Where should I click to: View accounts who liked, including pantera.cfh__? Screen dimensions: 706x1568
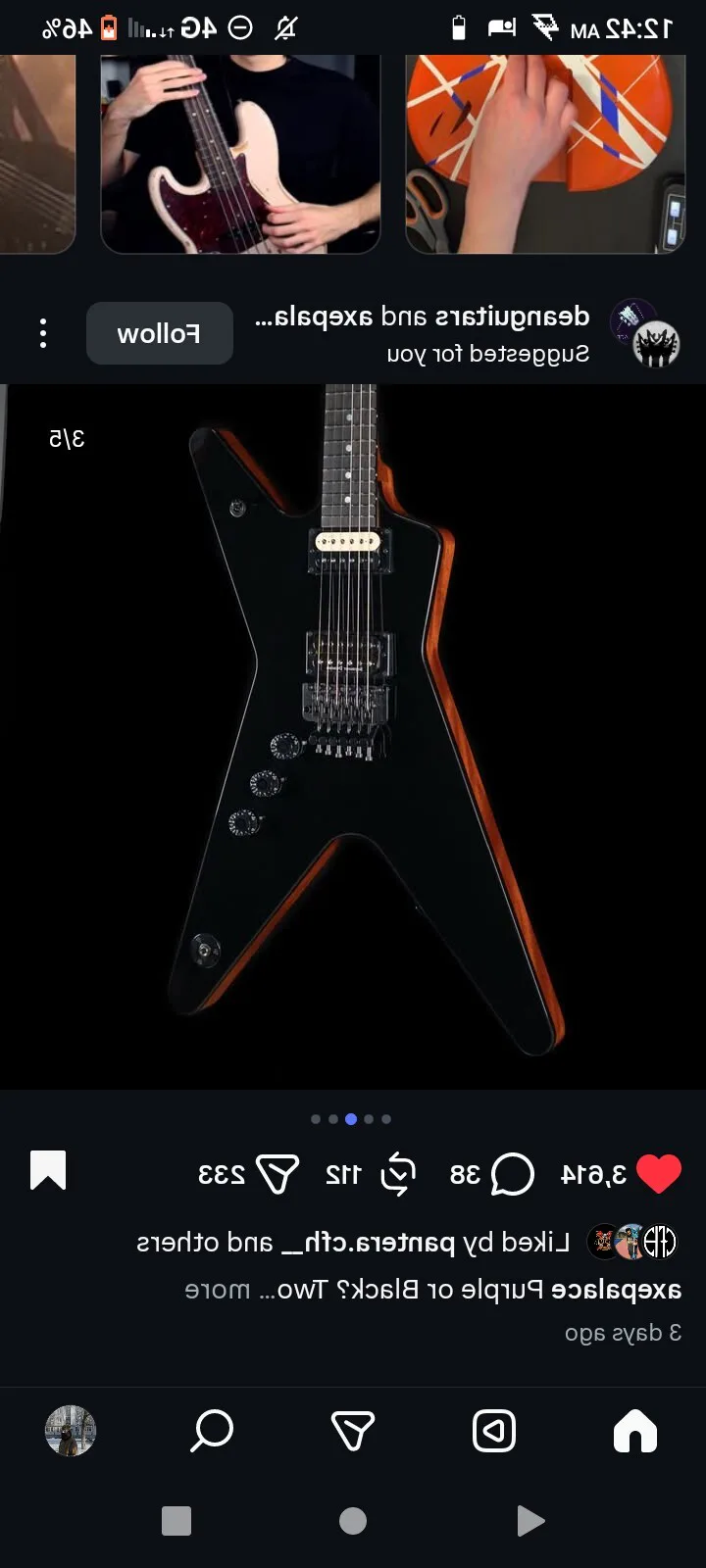[353, 1243]
